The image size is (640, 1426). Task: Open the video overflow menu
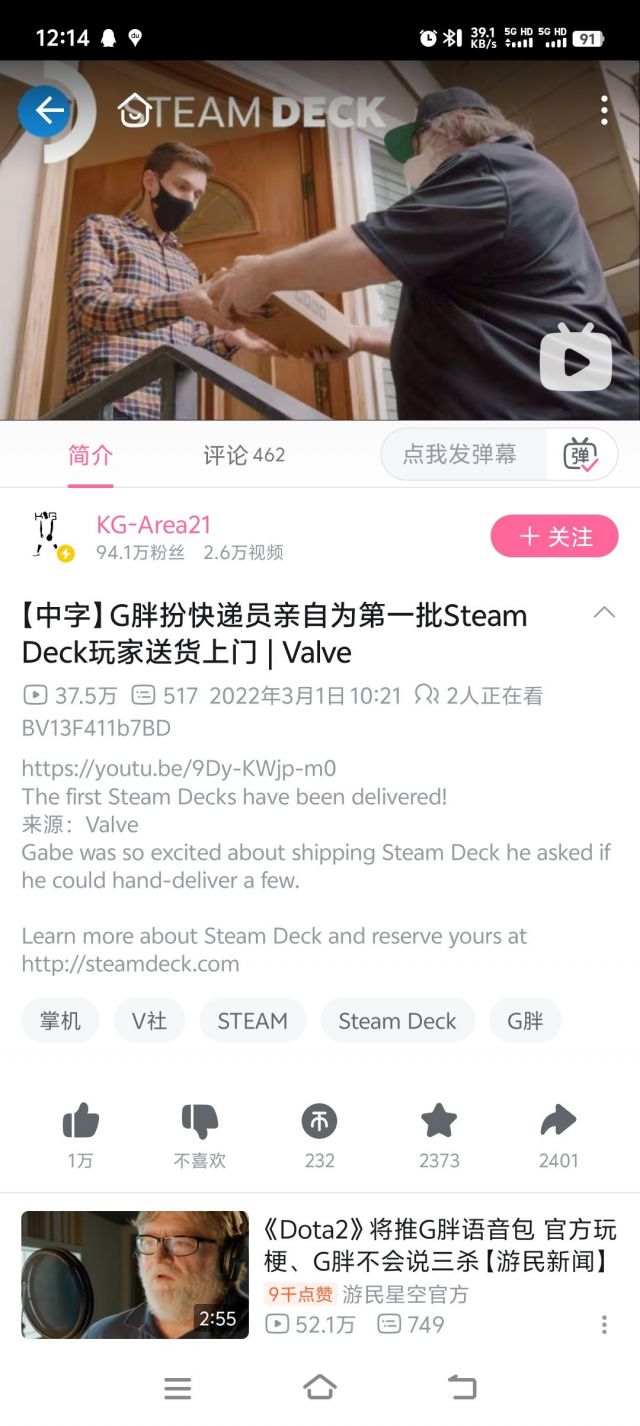[604, 111]
